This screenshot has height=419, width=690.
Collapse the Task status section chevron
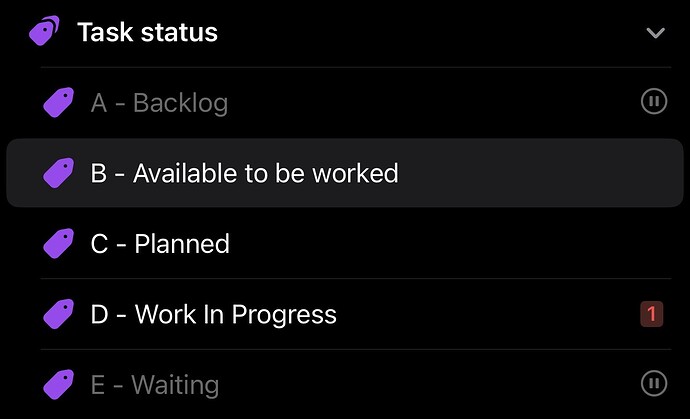(655, 33)
